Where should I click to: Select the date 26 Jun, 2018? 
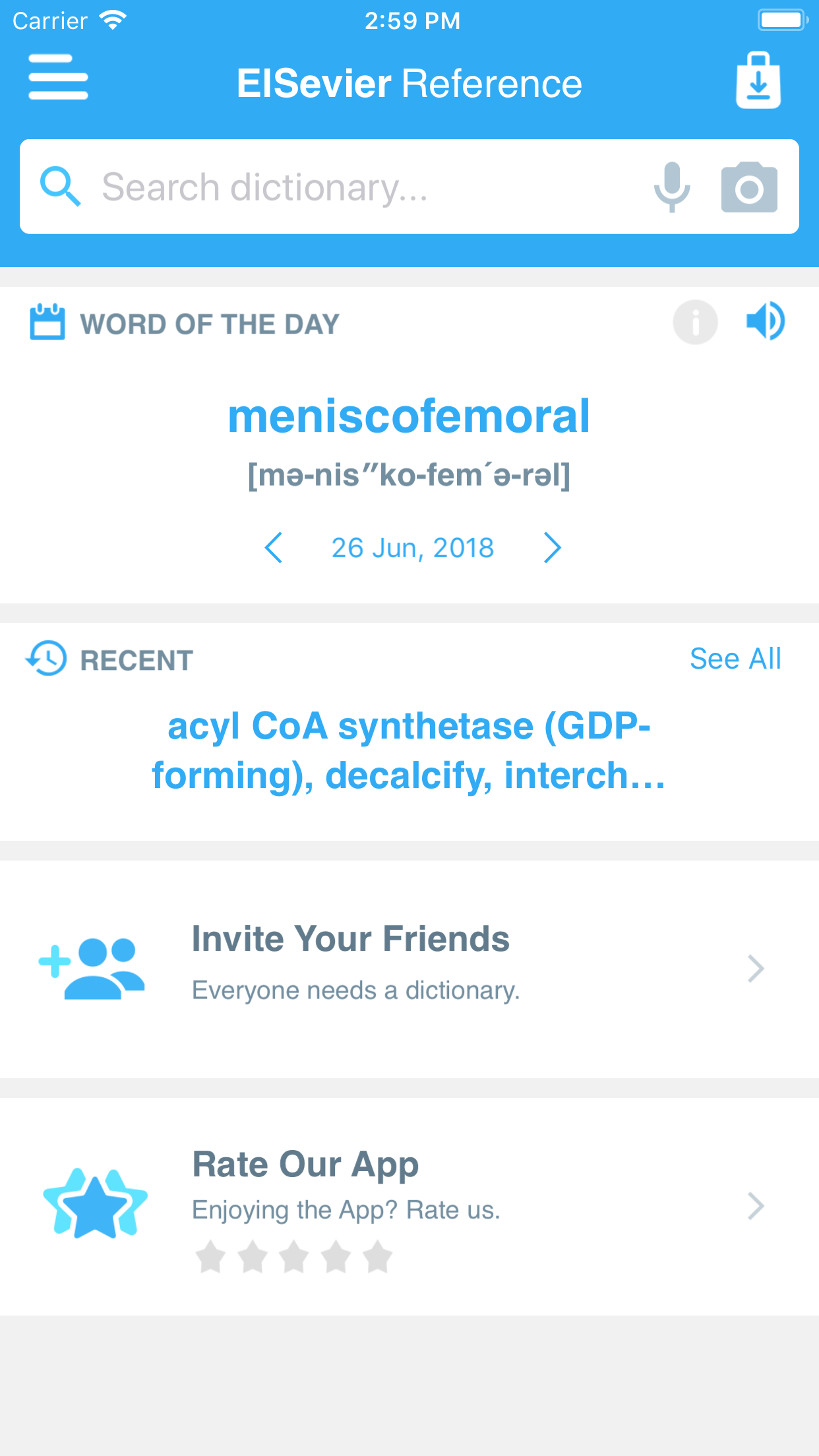(x=413, y=547)
